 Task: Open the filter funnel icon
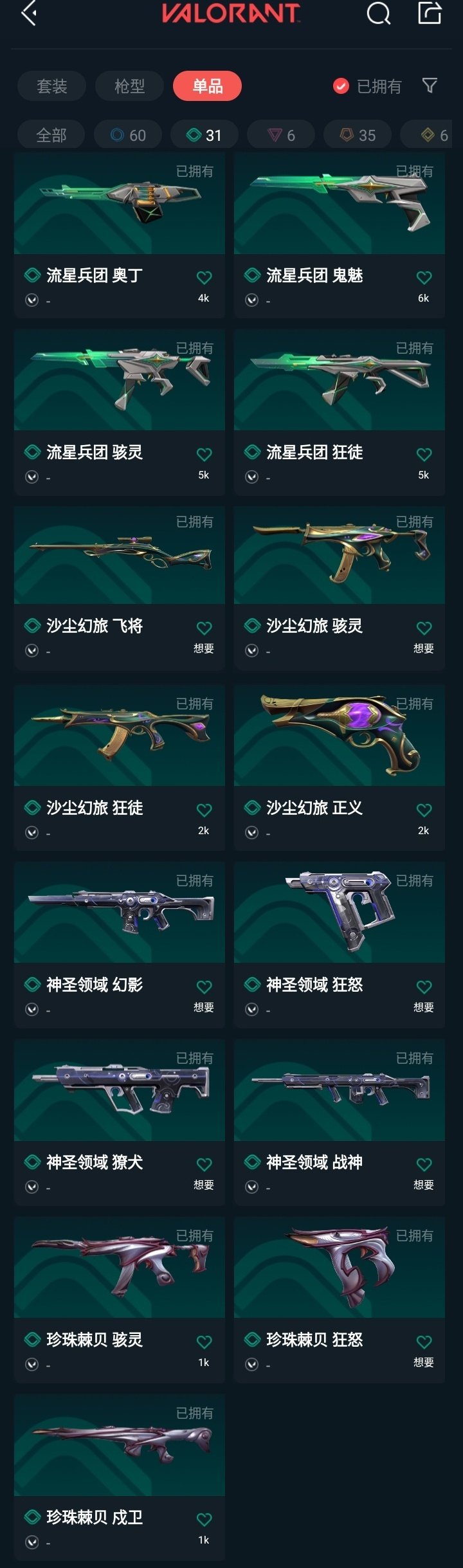pos(430,86)
